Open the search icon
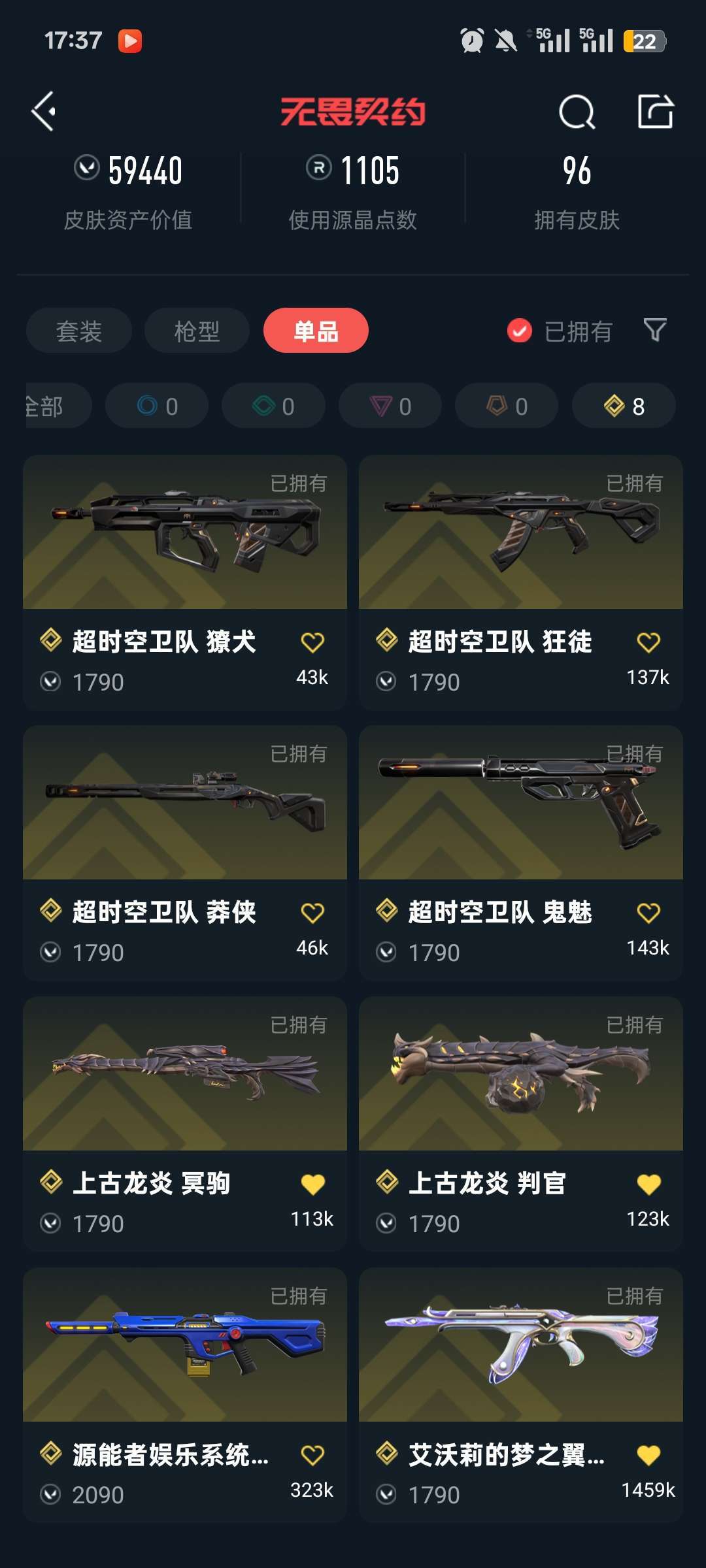The width and height of the screenshot is (706, 1568). pyautogui.click(x=577, y=112)
